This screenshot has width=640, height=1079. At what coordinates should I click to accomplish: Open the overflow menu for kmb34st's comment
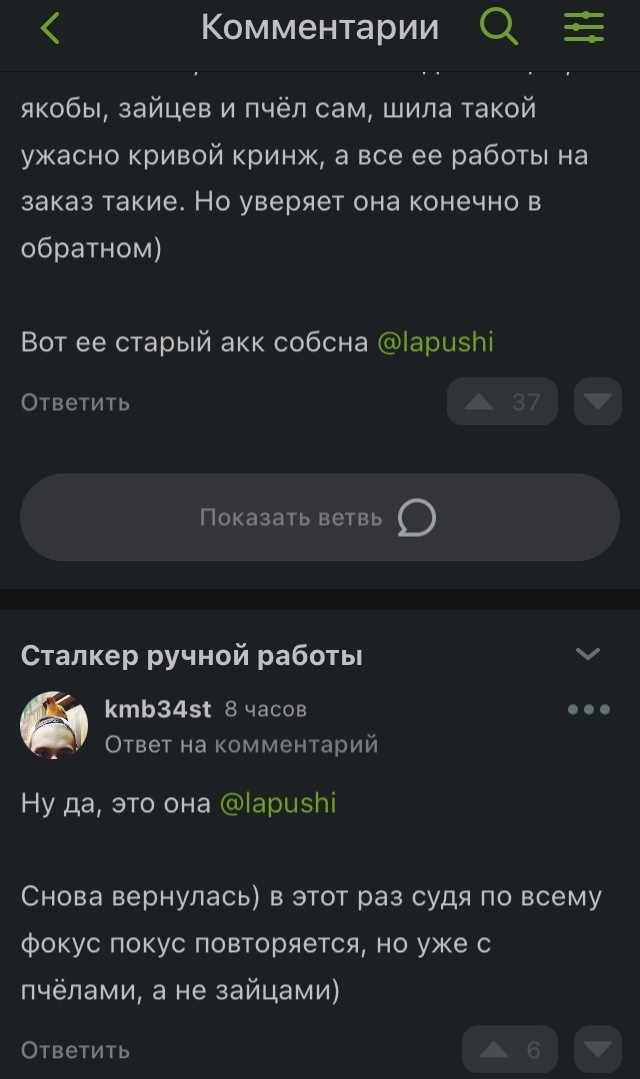point(588,709)
